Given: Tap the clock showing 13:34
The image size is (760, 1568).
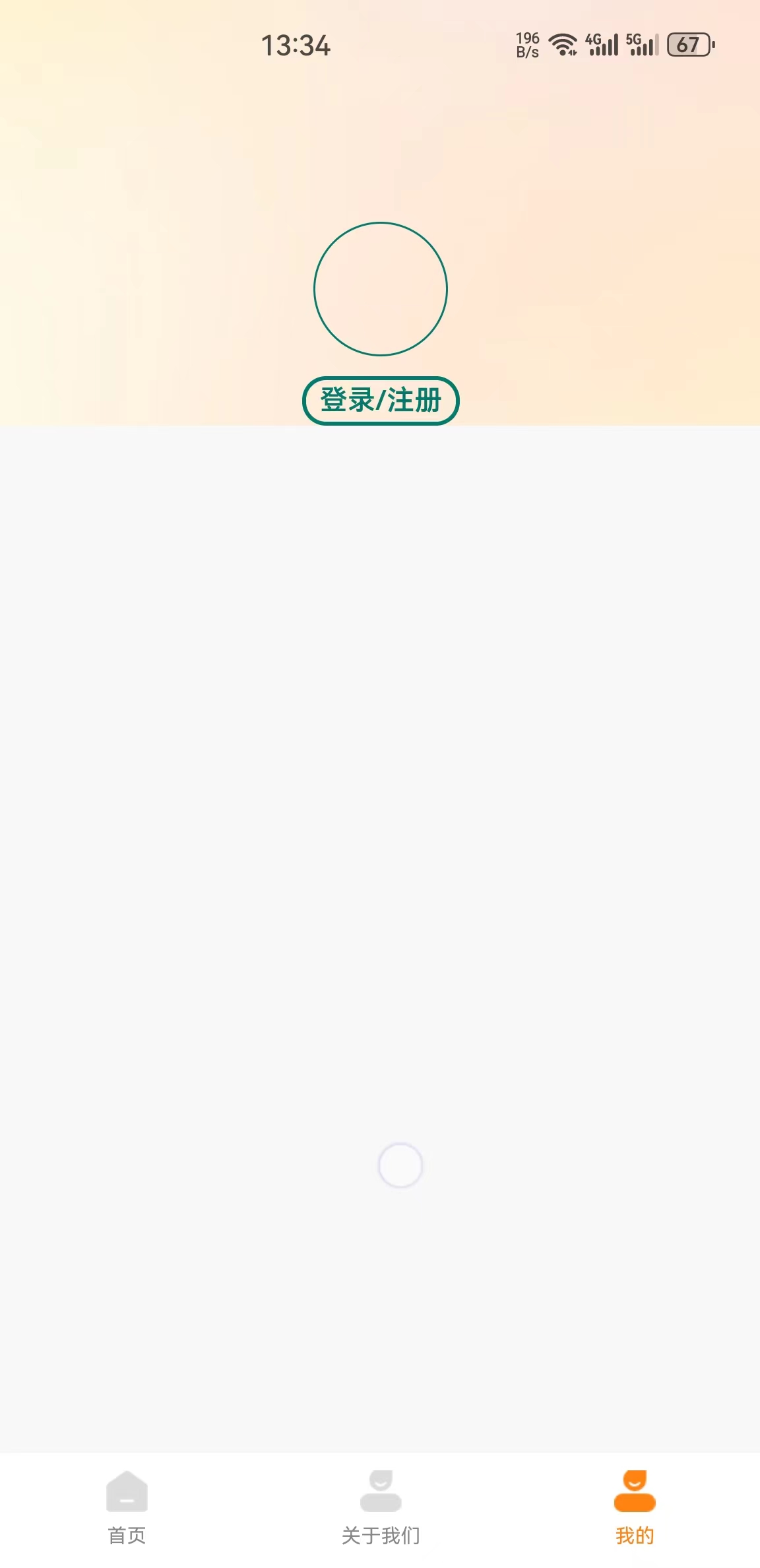Looking at the screenshot, I should pos(296,45).
